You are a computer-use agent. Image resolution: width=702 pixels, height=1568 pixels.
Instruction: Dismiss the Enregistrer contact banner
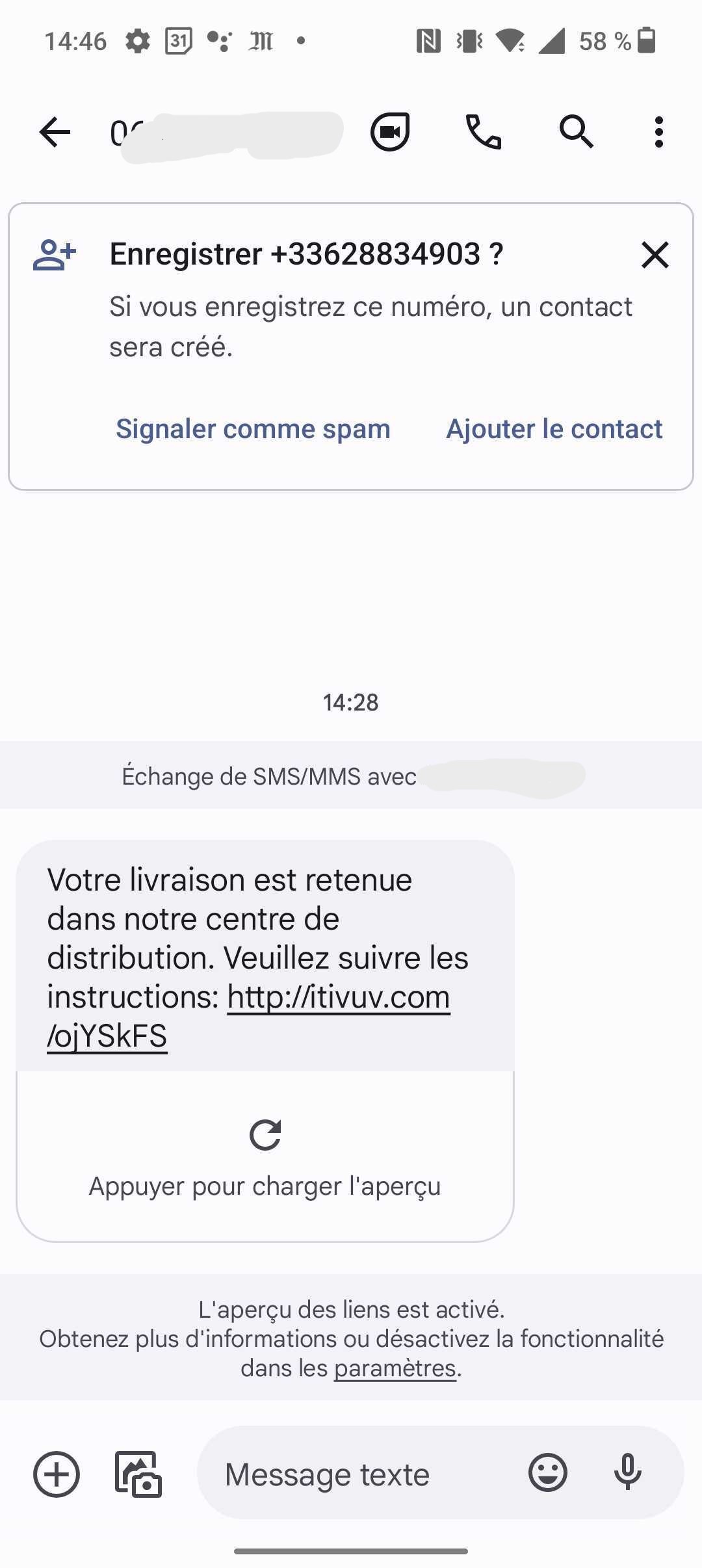click(x=655, y=255)
